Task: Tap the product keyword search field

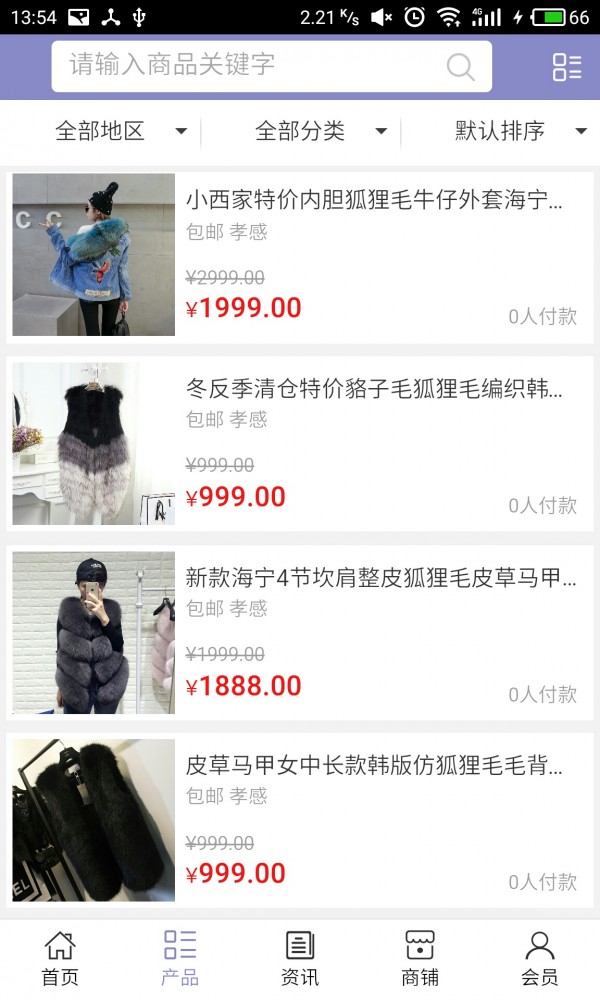Action: (x=250, y=66)
